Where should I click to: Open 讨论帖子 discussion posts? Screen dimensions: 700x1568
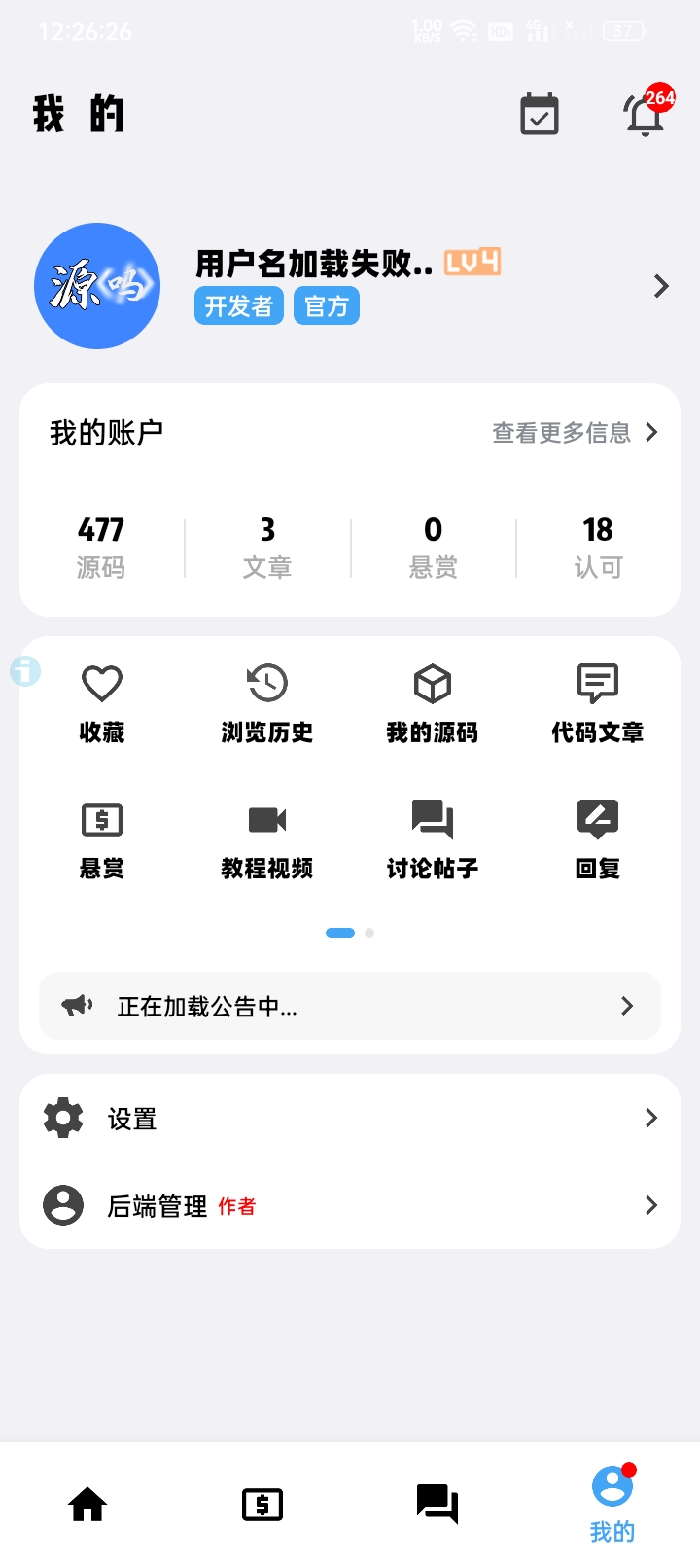coord(432,837)
